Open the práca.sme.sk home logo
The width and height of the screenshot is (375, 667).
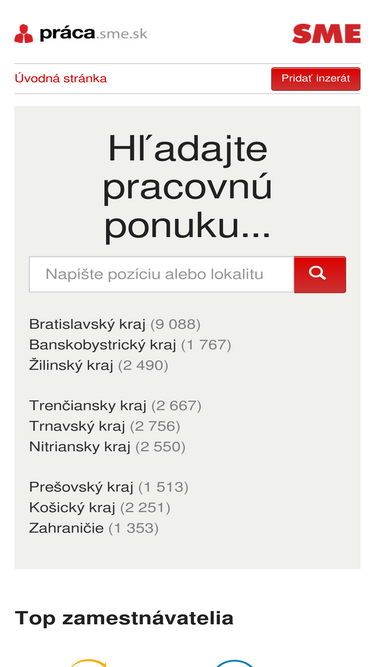(81, 34)
